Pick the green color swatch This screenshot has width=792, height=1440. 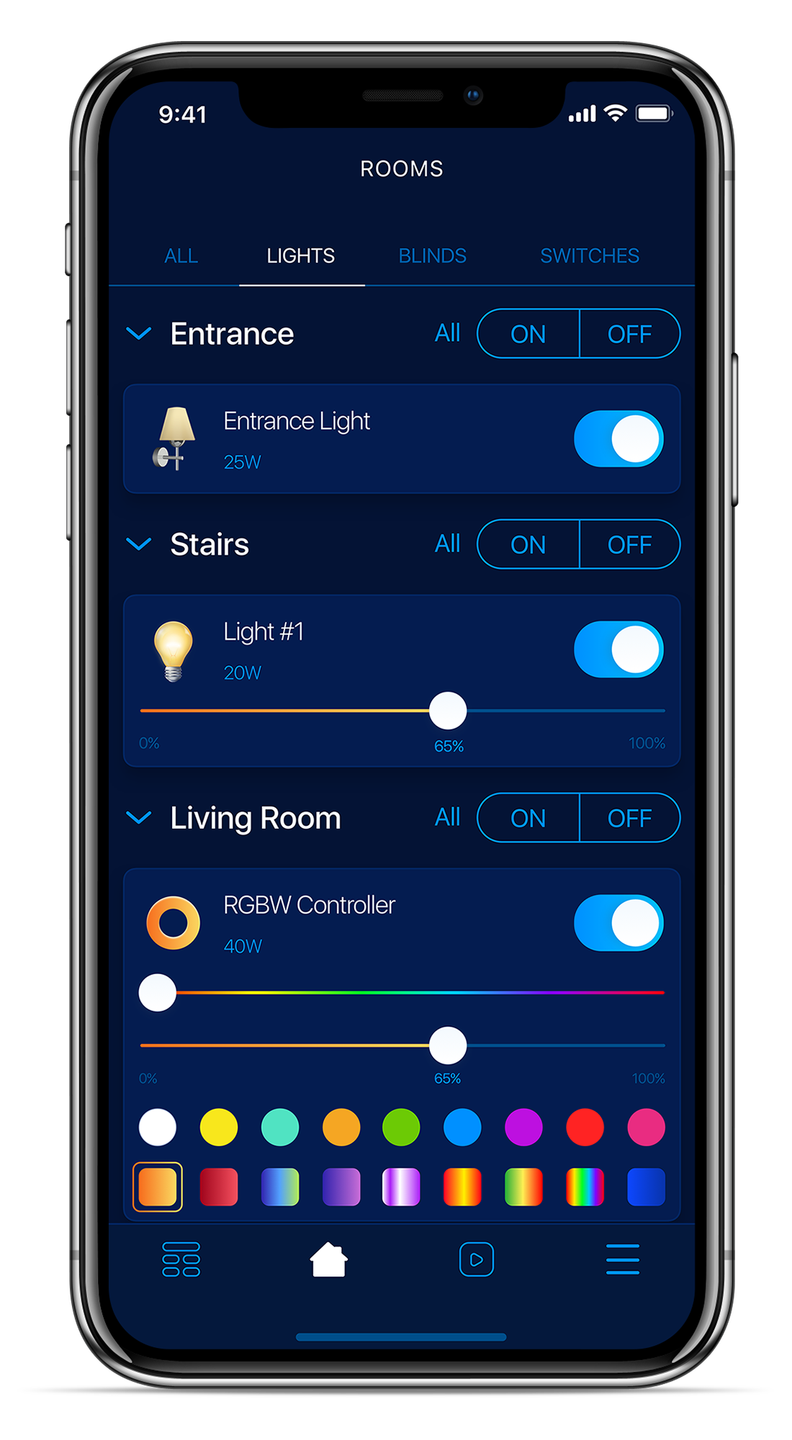(x=401, y=1127)
